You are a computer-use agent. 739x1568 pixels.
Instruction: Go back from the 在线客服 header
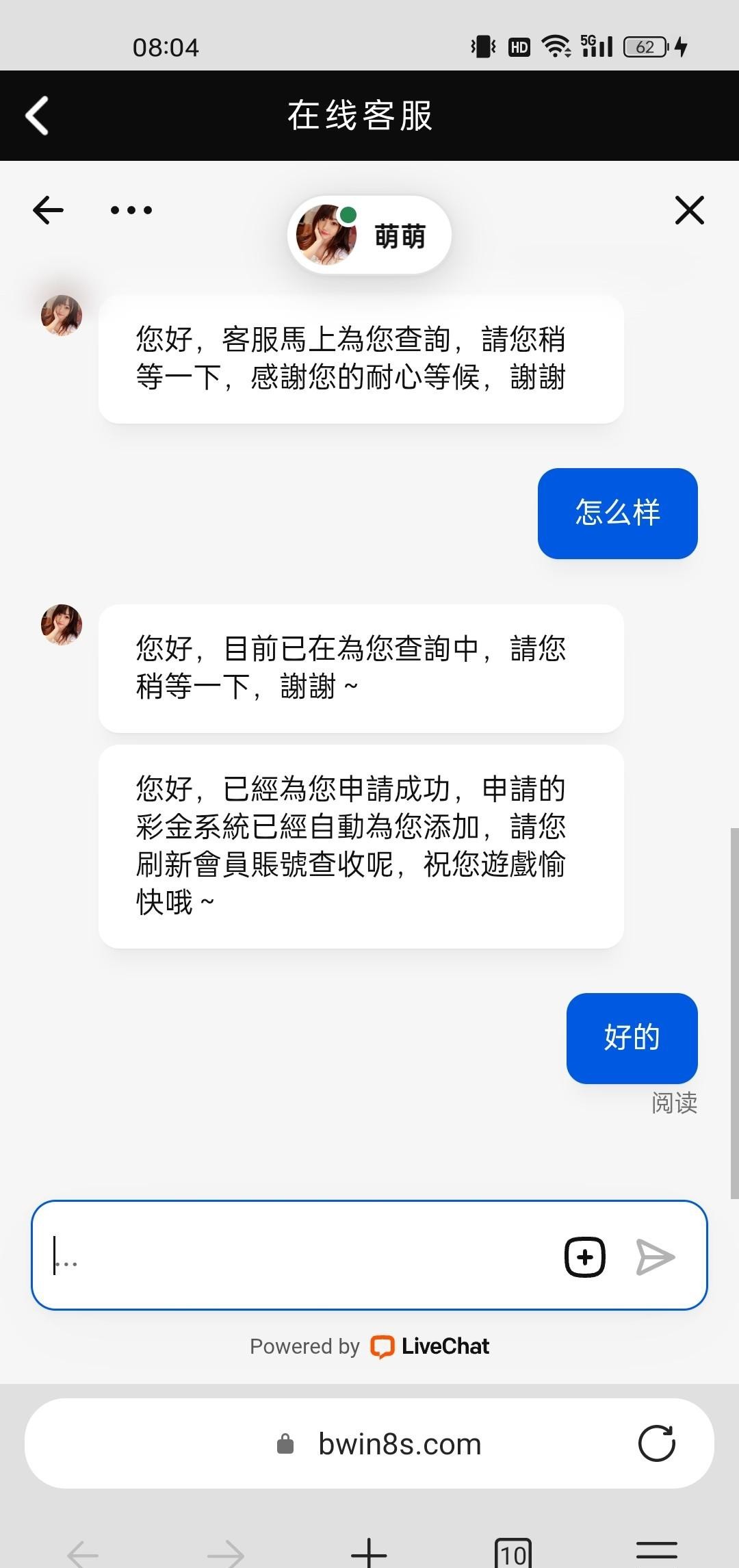pyautogui.click(x=38, y=115)
